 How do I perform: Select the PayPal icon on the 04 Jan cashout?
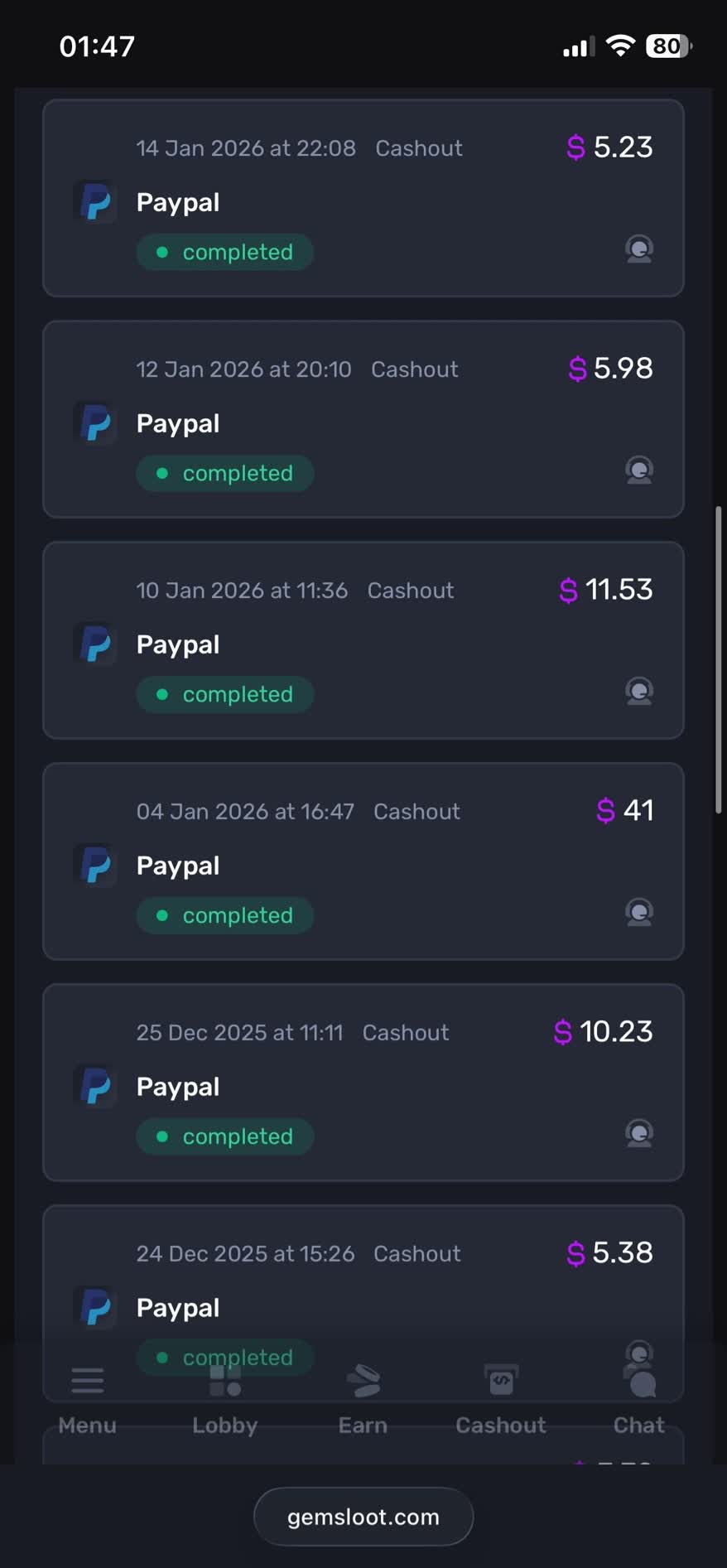[95, 865]
